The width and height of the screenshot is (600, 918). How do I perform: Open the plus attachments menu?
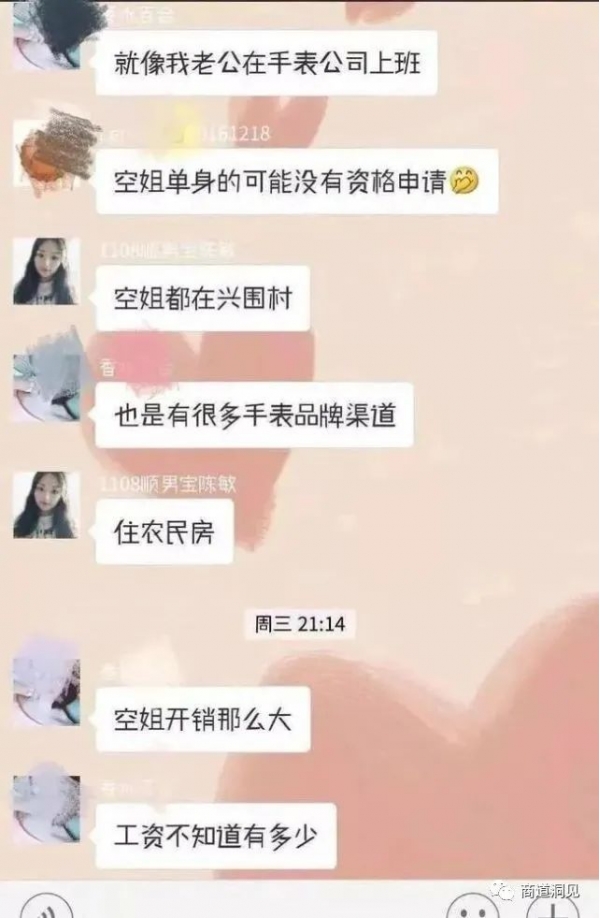click(552, 907)
